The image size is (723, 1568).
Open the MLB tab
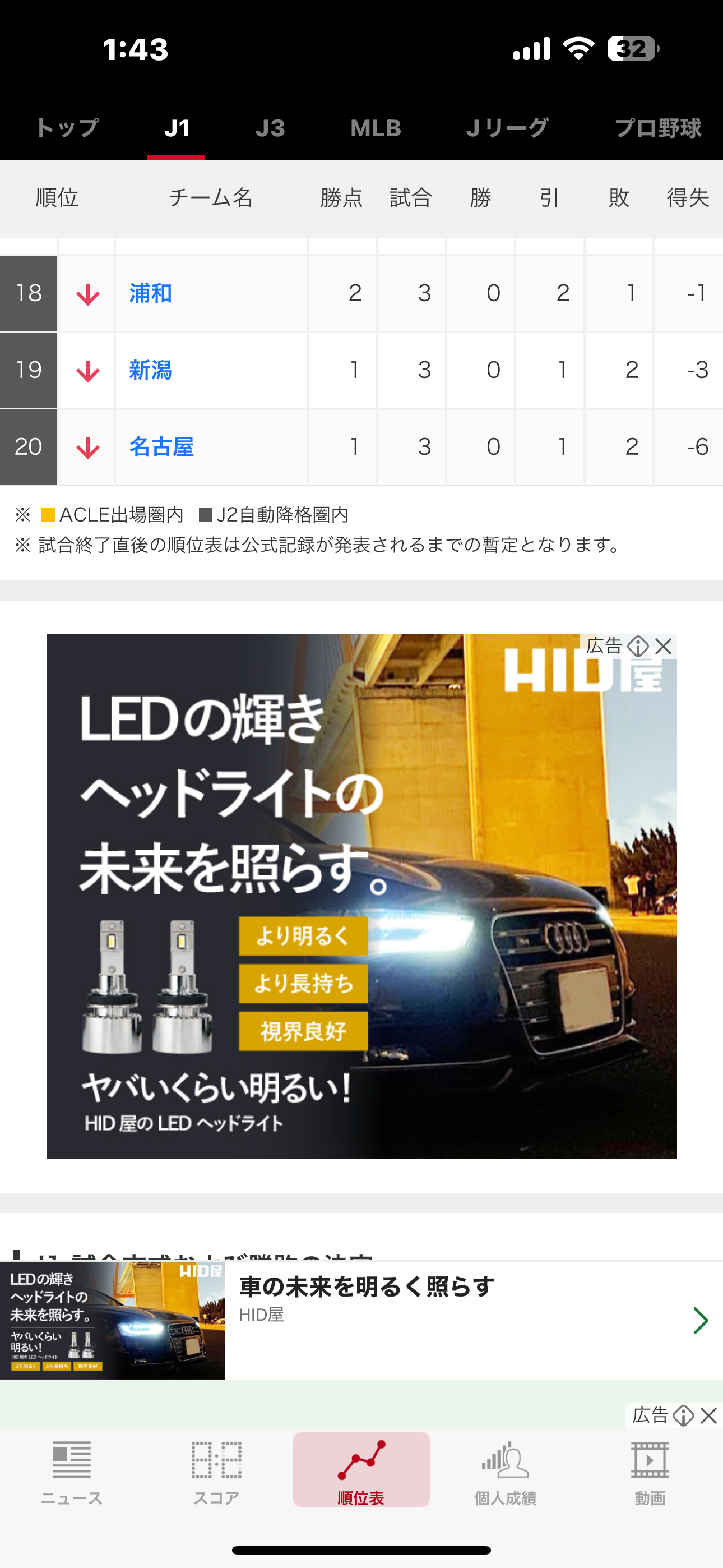[376, 128]
